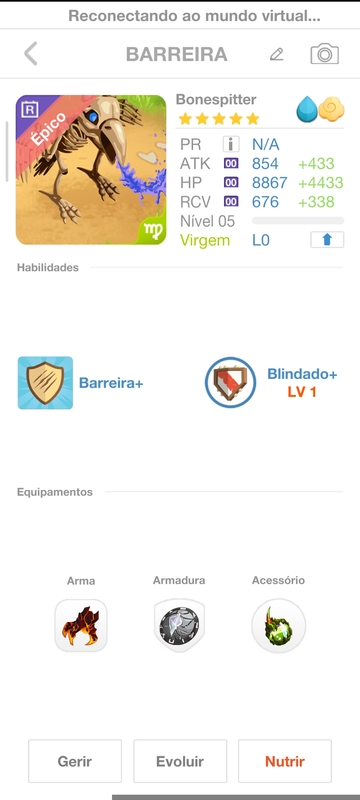Open the Armadura equipment slot
The image size is (360, 800).
coord(179,626)
